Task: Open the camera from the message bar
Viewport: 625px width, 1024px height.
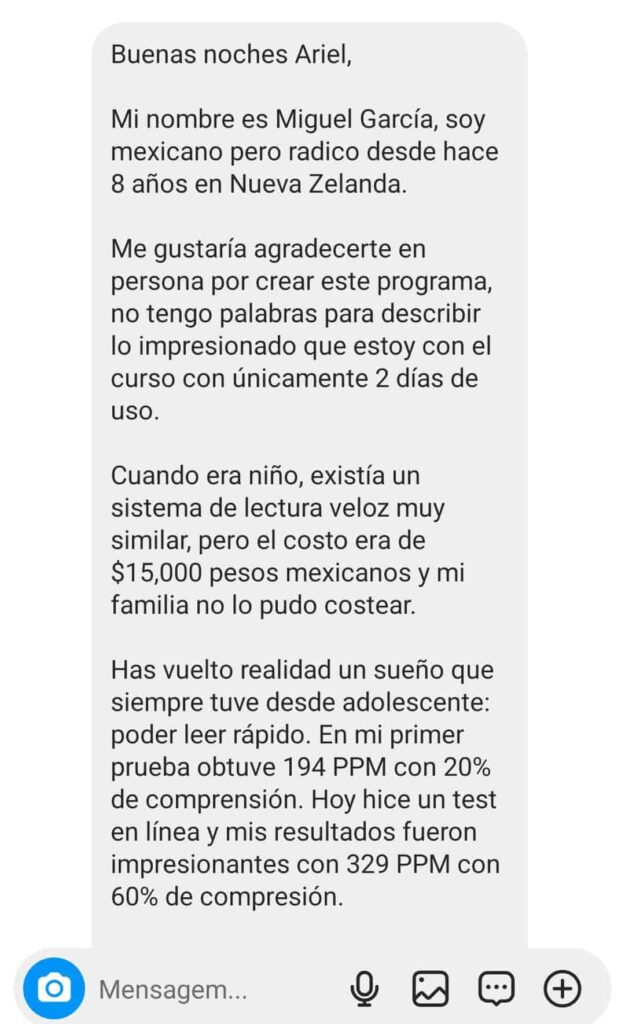Action: pyautogui.click(x=54, y=988)
